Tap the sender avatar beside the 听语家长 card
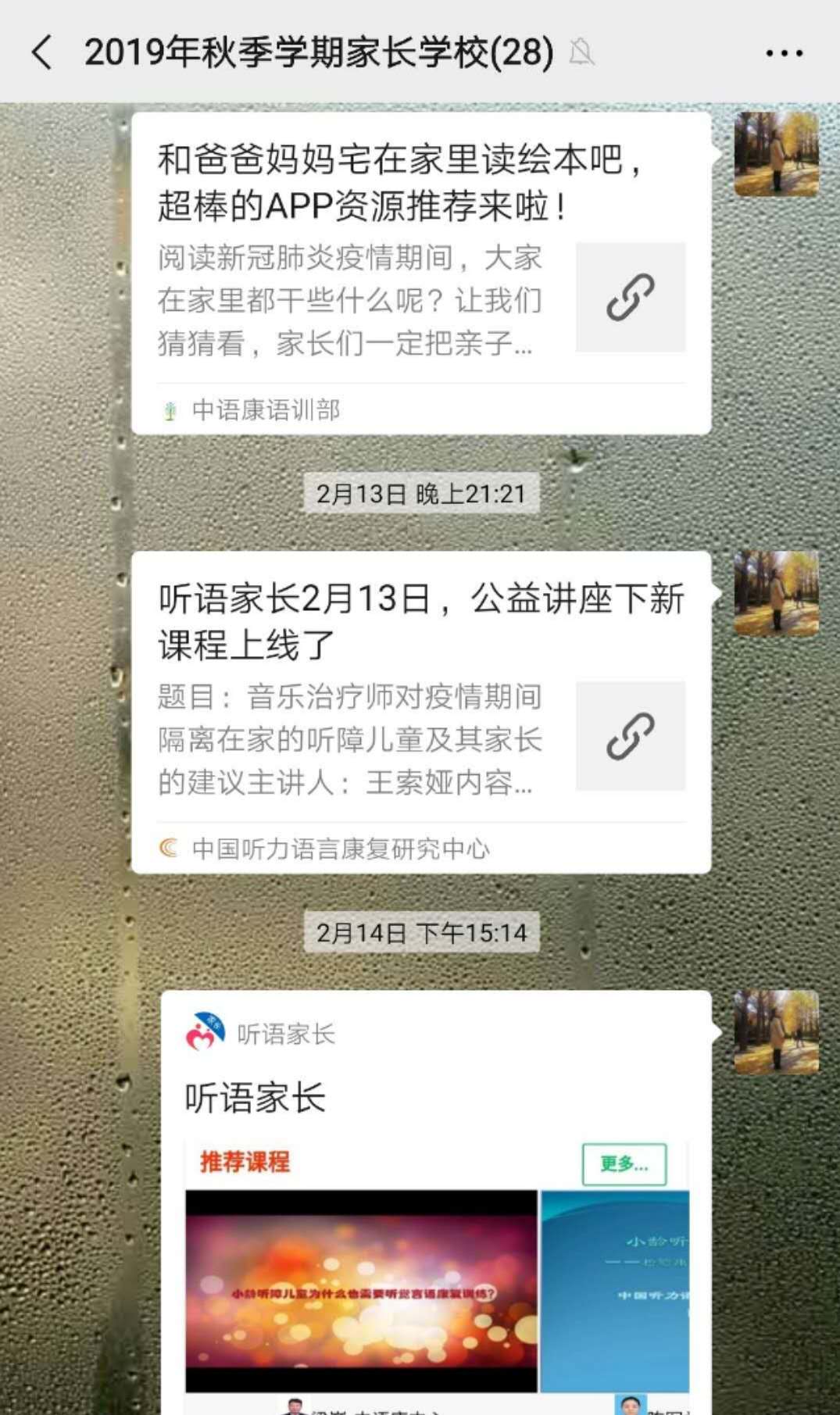This screenshot has height=1415, width=840. pyautogui.click(x=776, y=1032)
